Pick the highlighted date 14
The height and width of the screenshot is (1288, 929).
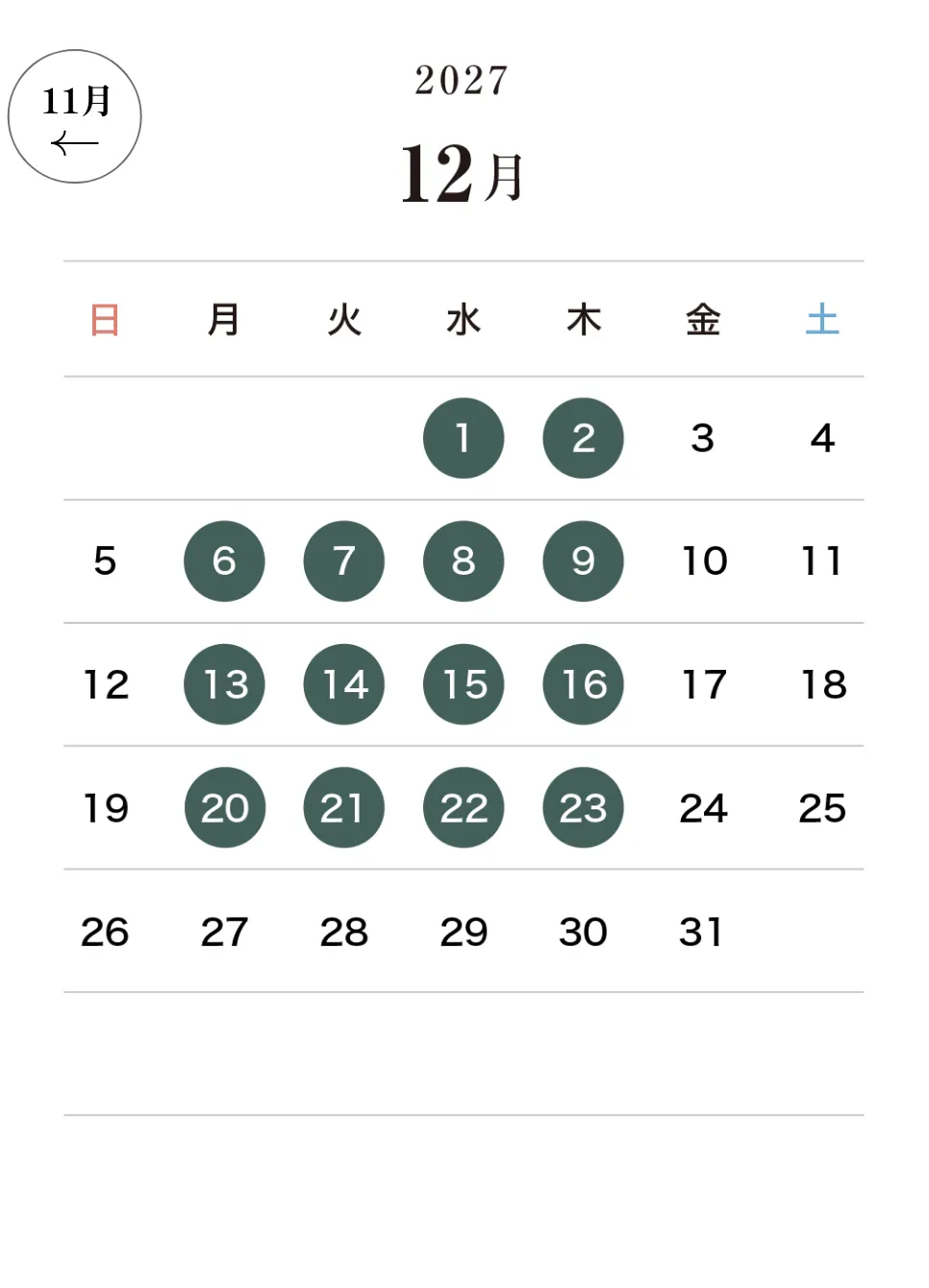344,684
